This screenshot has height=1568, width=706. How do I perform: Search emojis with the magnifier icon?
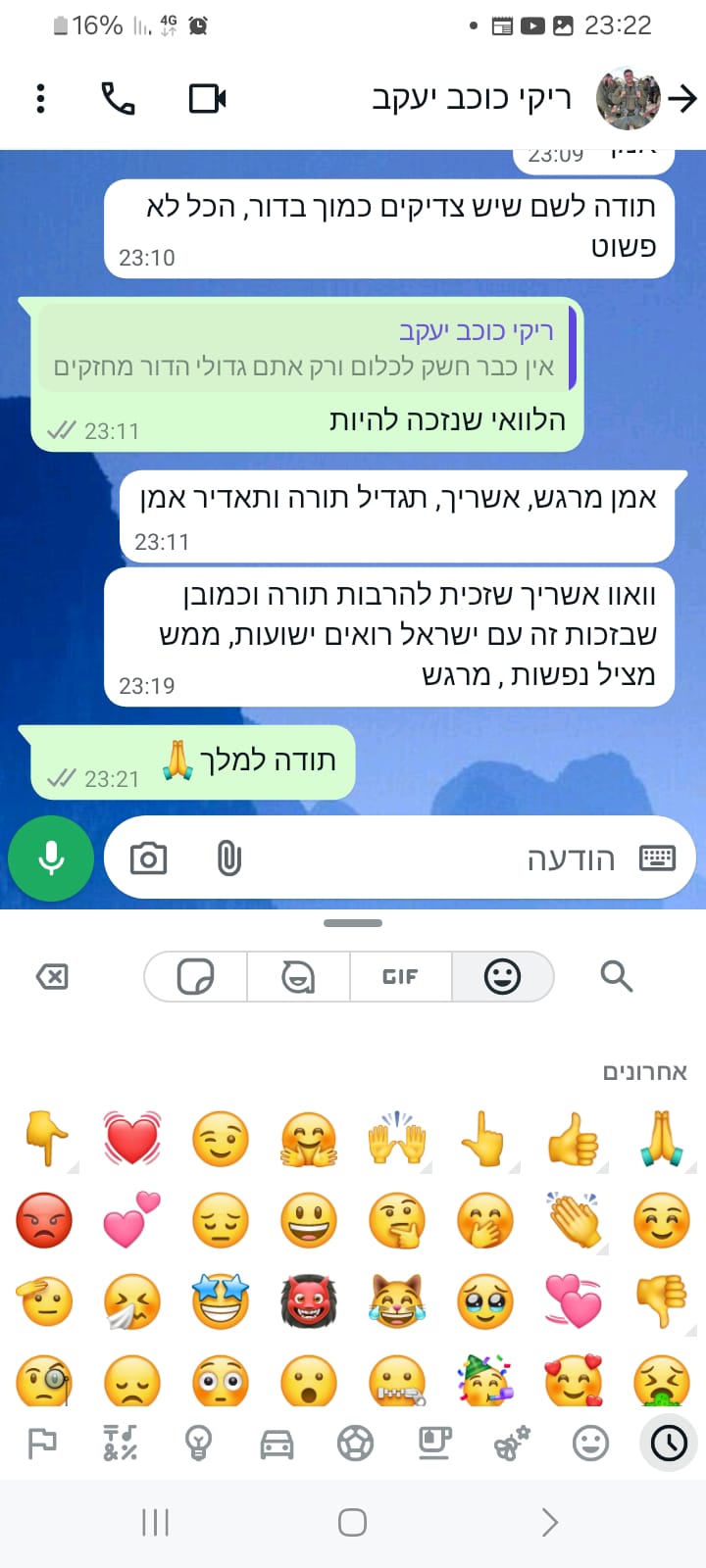(x=616, y=976)
